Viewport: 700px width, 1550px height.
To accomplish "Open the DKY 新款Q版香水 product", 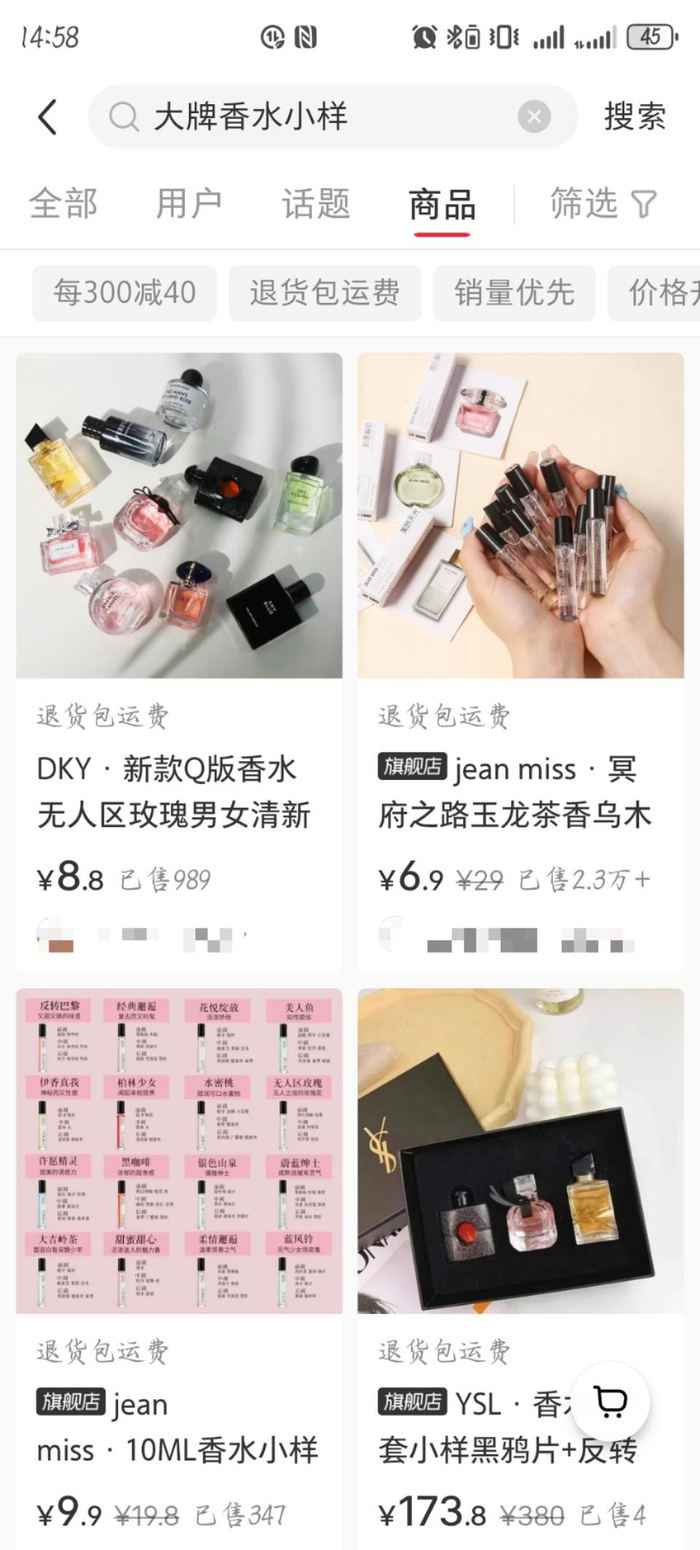I will click(x=179, y=660).
